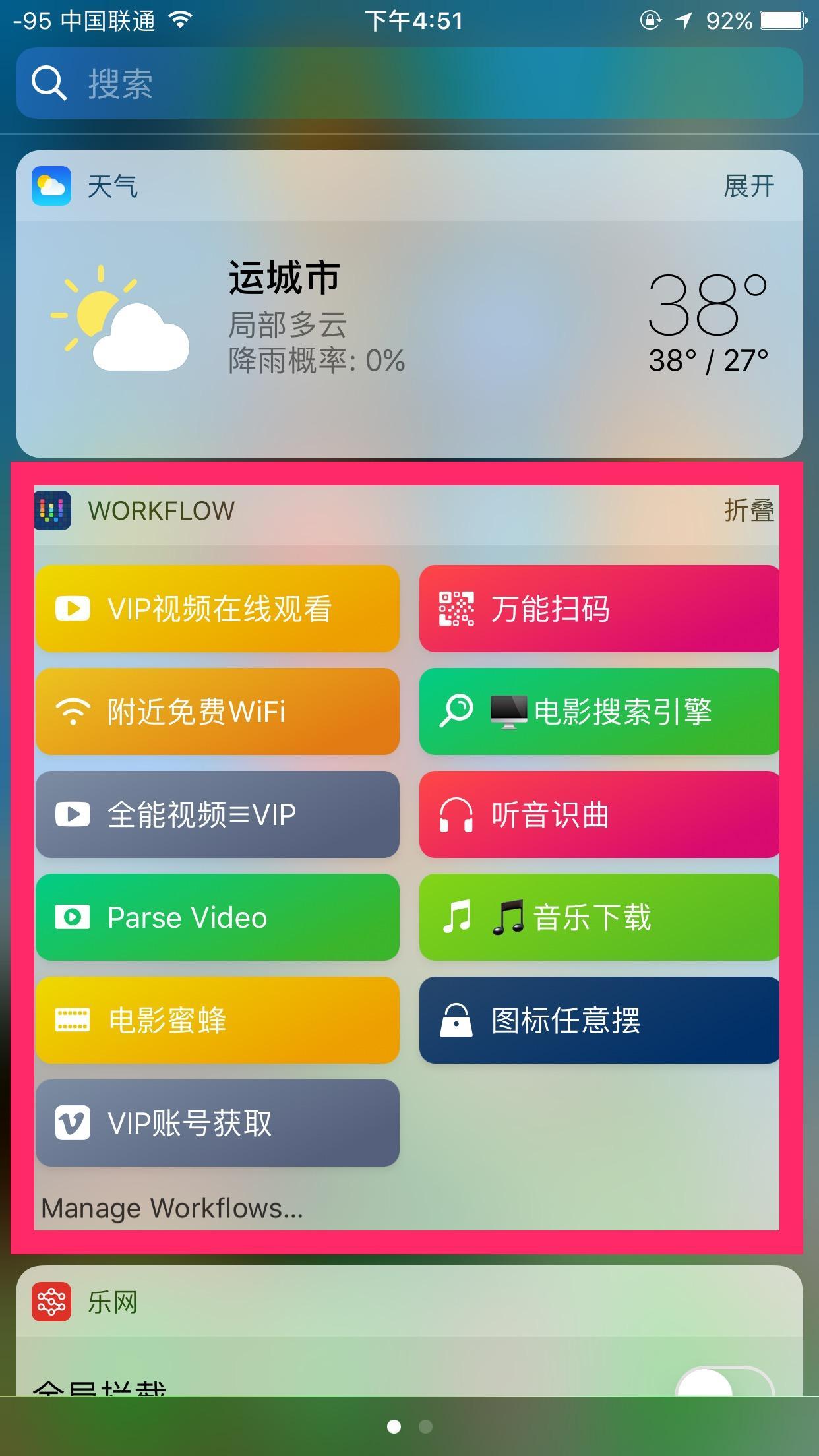Start the 听音识曲 workflow

point(599,814)
